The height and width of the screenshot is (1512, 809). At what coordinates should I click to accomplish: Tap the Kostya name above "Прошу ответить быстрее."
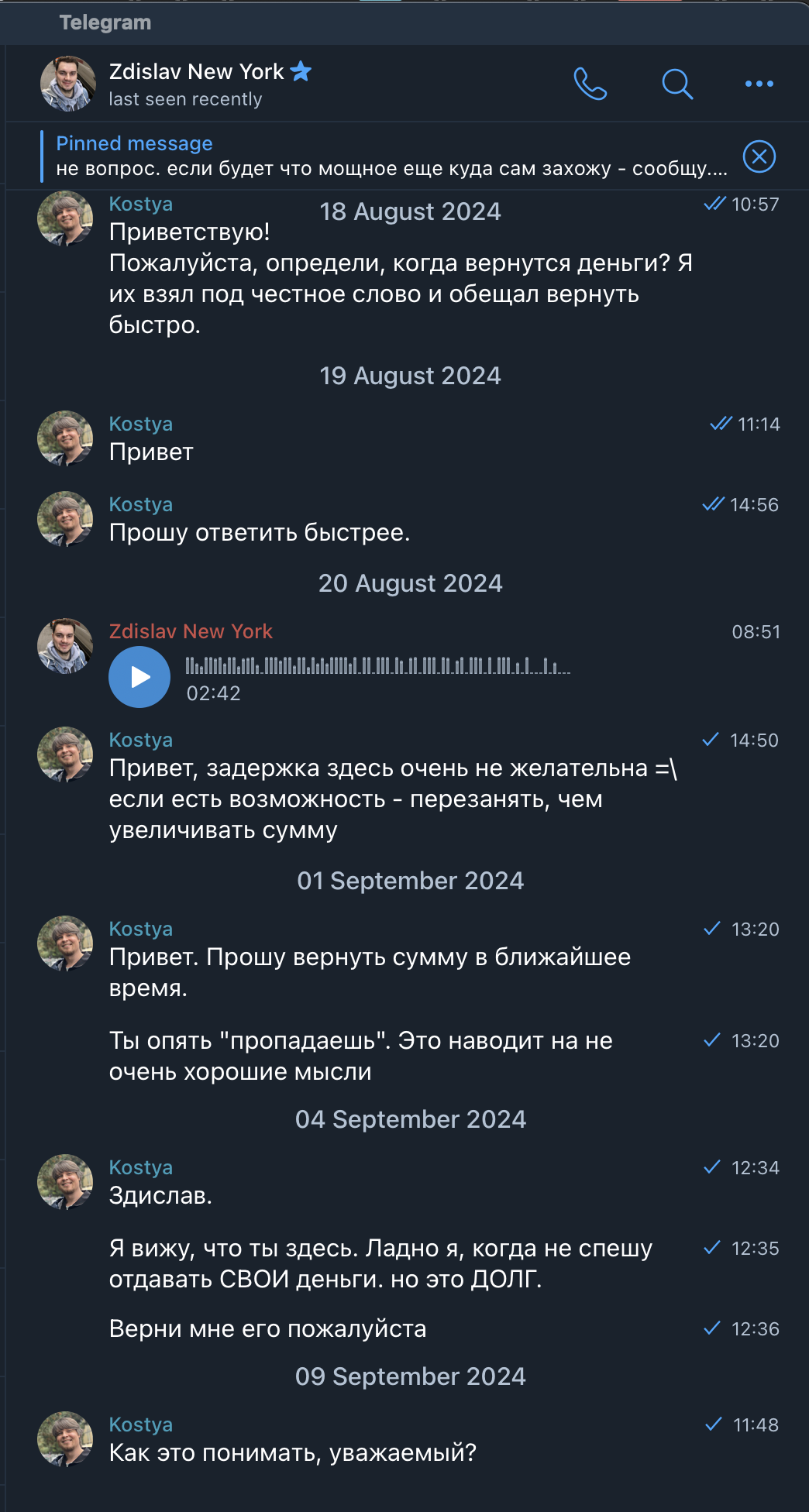tap(141, 504)
